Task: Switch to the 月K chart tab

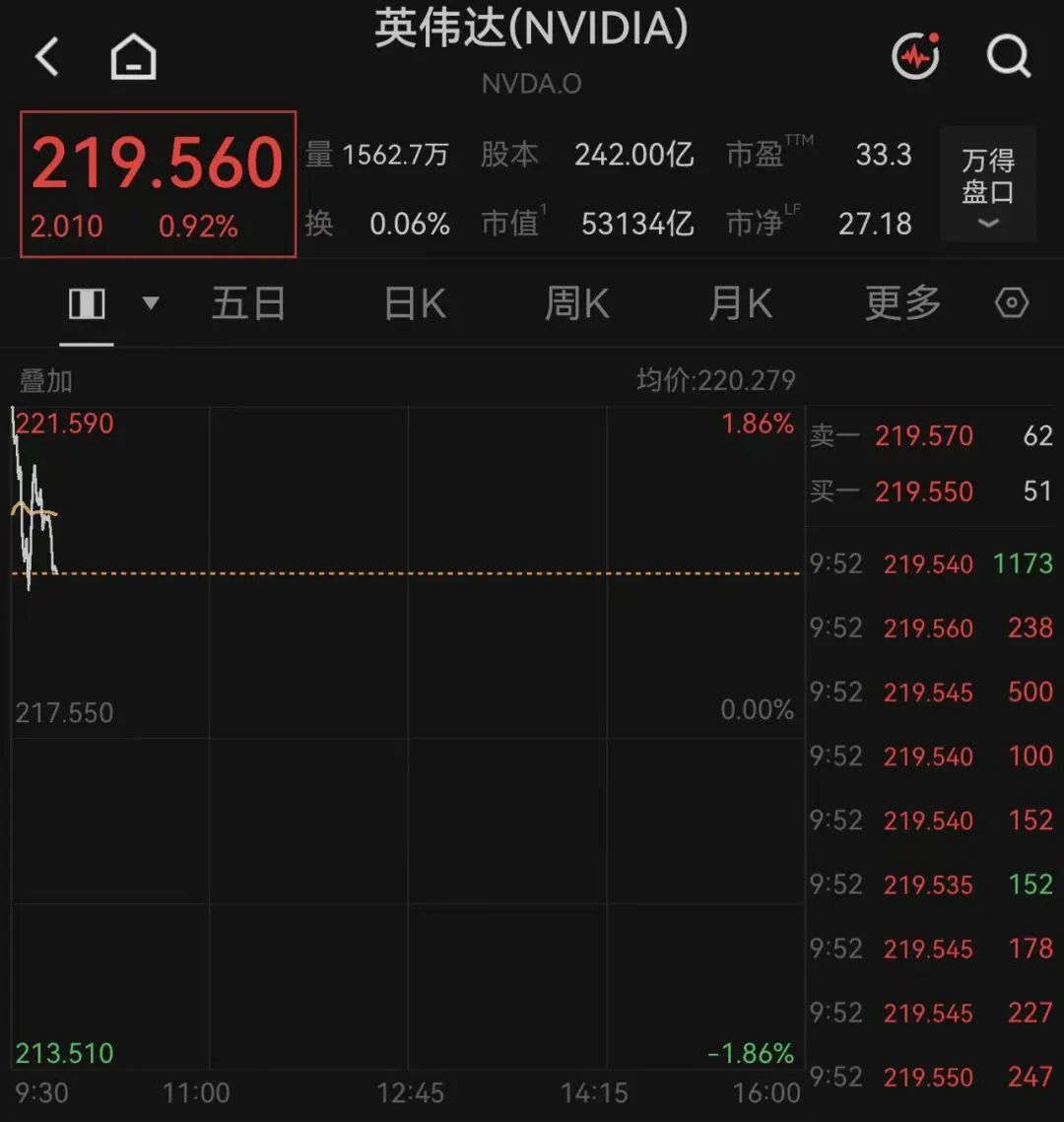Action: [x=741, y=303]
